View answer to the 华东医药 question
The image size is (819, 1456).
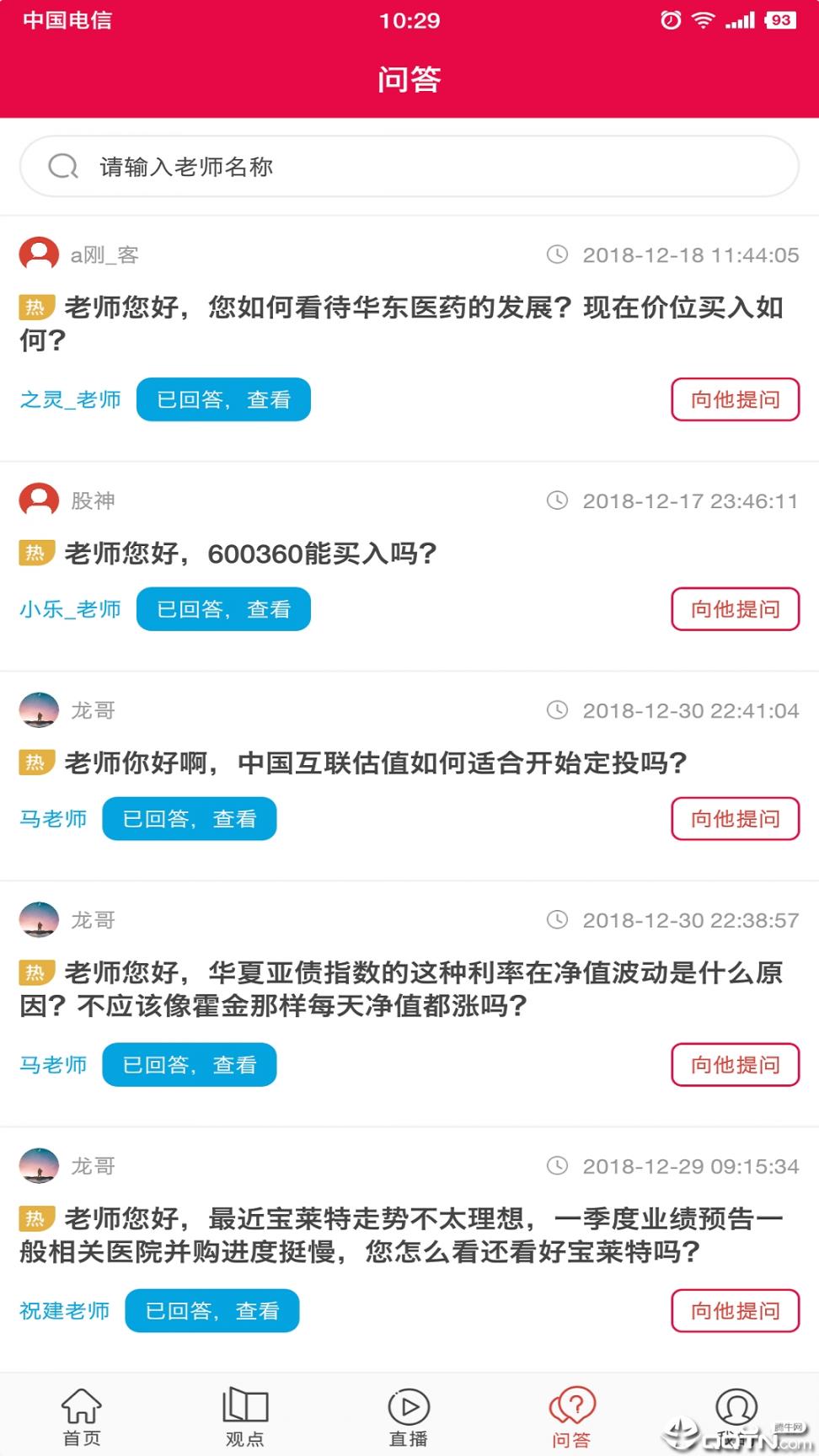tap(223, 399)
